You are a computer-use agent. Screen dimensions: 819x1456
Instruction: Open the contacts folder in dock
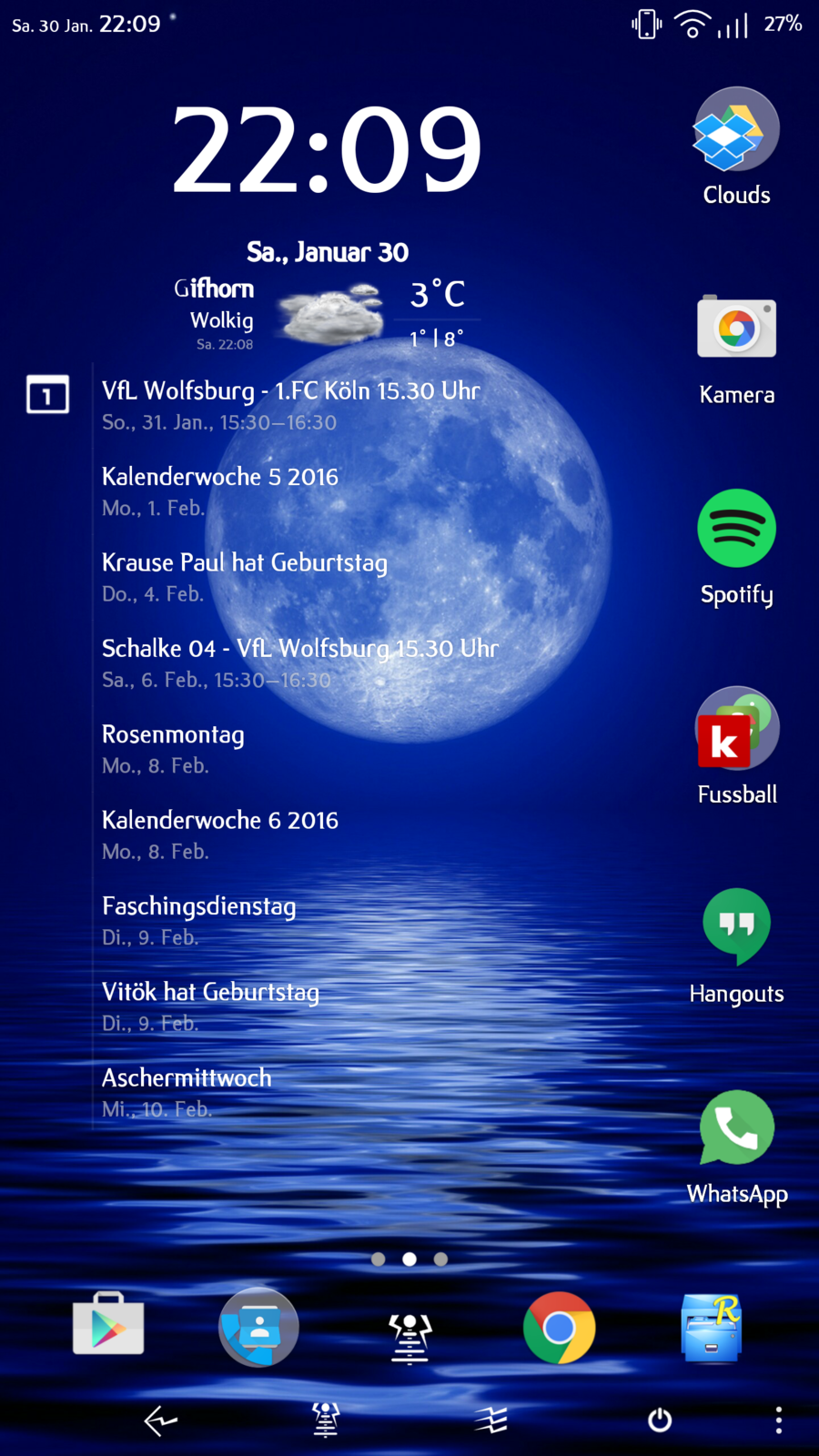click(259, 1327)
